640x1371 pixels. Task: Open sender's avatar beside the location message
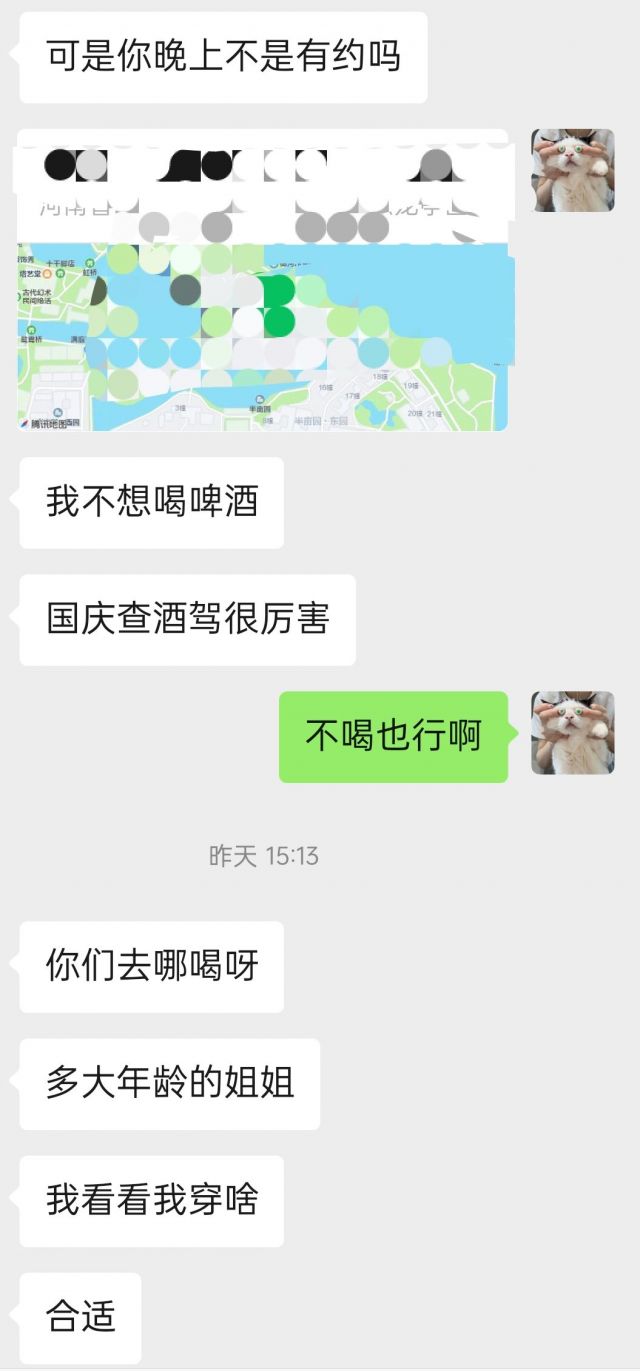[x=572, y=171]
